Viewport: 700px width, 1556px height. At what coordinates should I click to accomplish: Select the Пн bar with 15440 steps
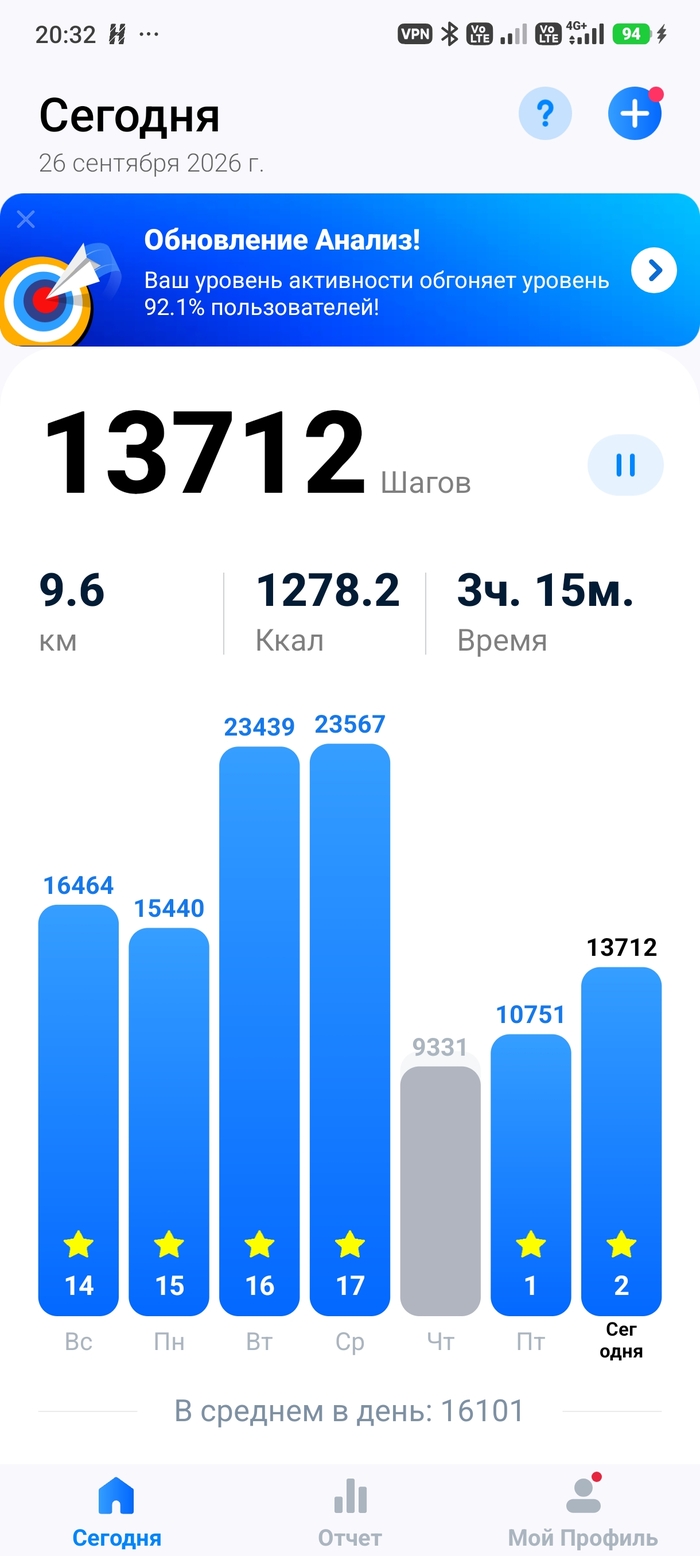coord(169,1122)
